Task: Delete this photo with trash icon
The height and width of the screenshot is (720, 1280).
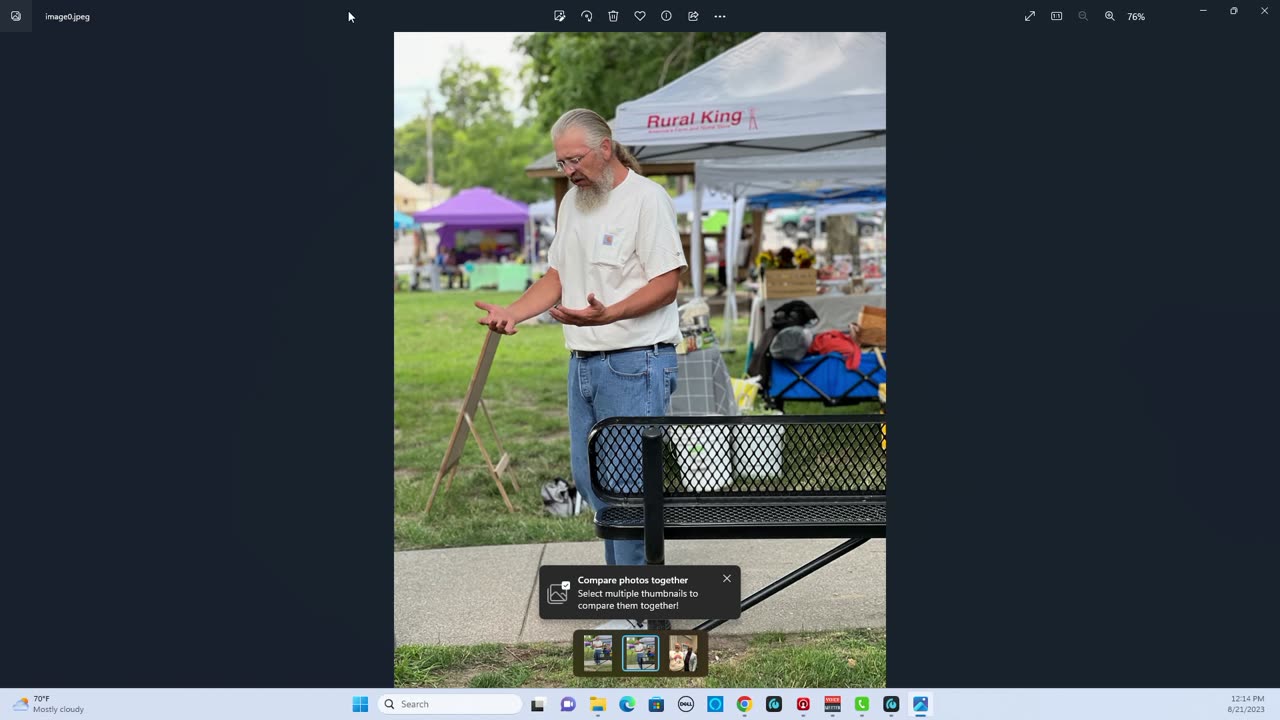Action: pyautogui.click(x=613, y=16)
